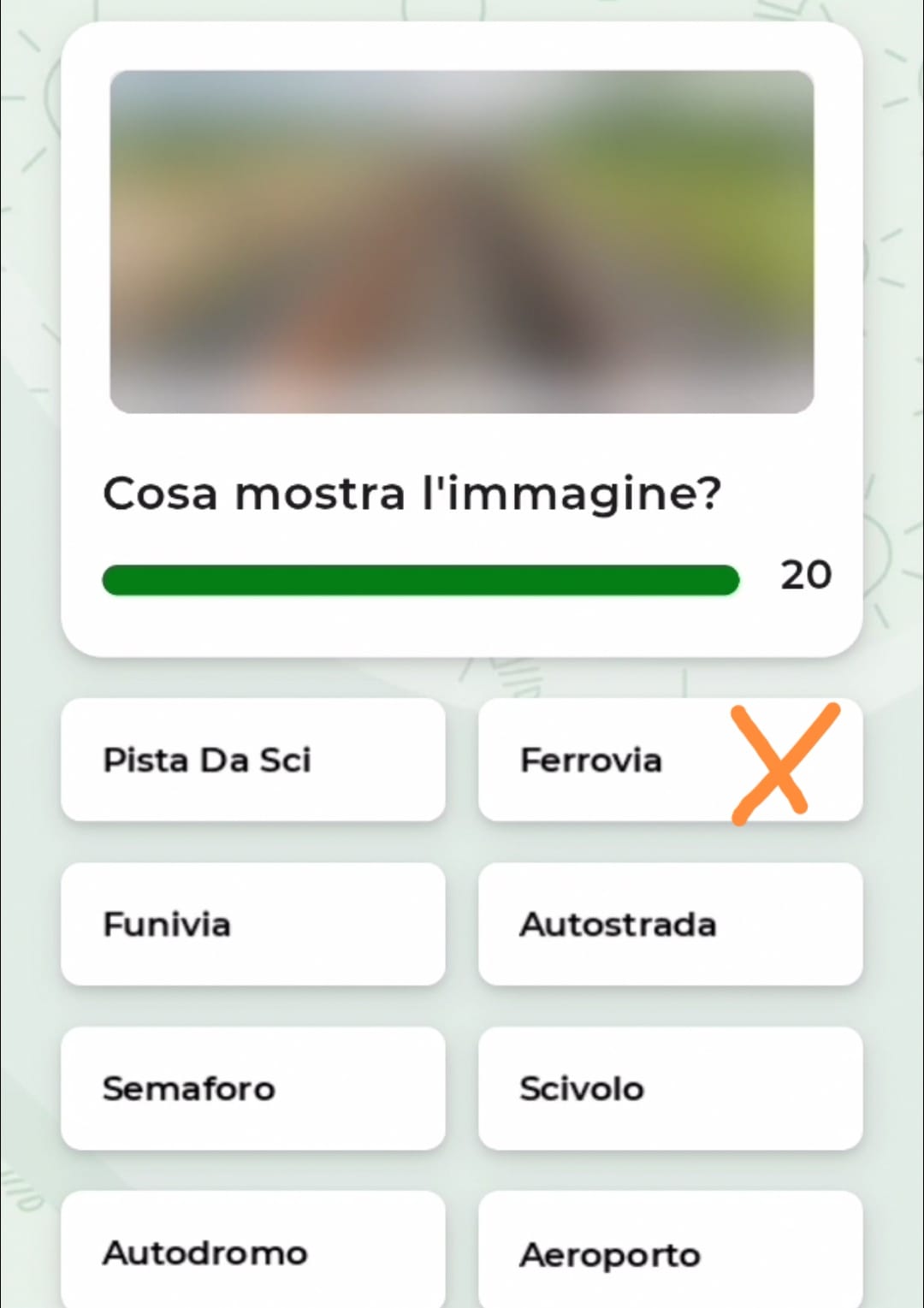Screen dimensions: 924x1308
Task: Choose the Autodromo option
Action: tap(252, 1252)
